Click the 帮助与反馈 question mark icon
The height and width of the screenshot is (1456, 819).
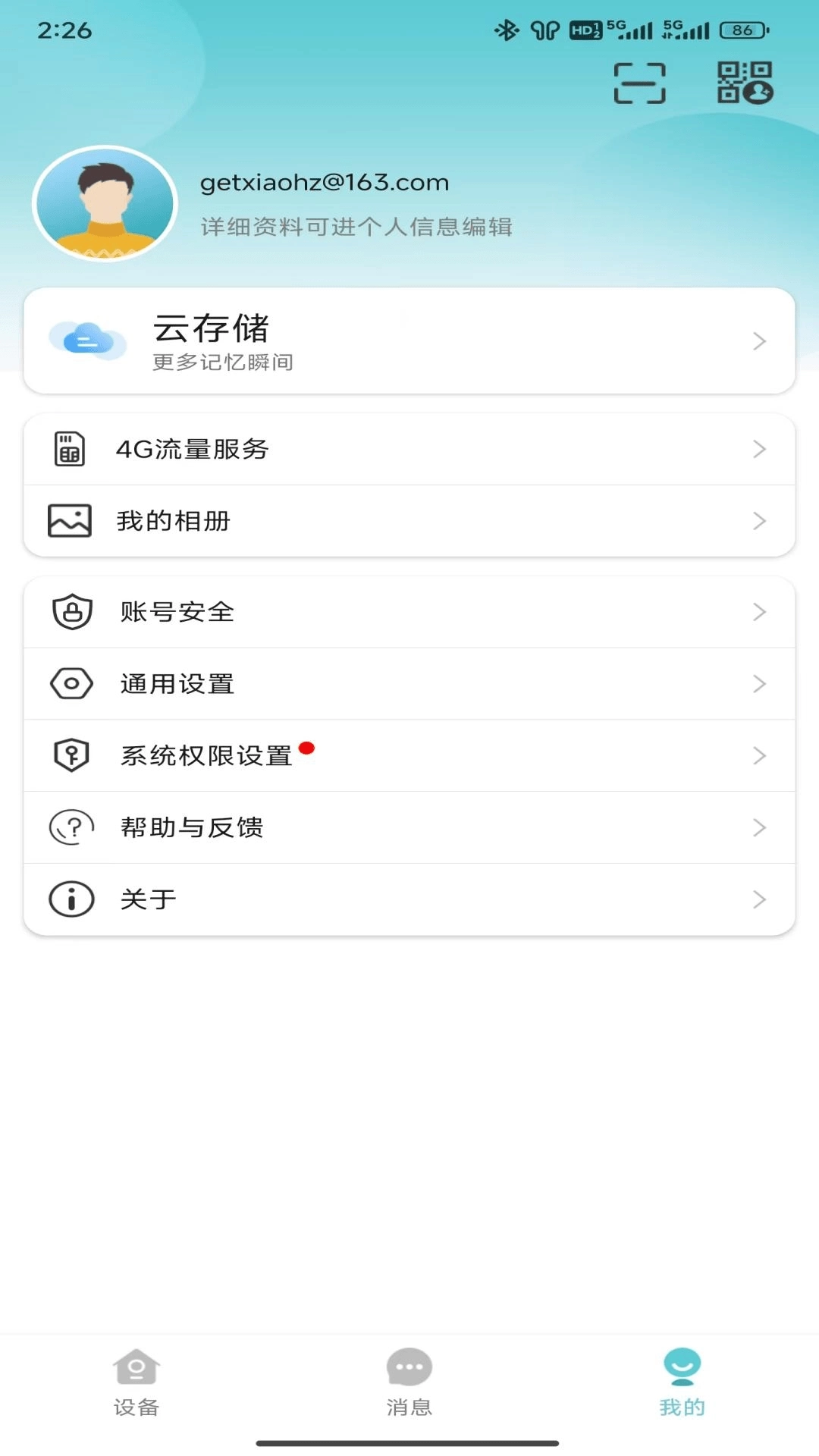[69, 827]
